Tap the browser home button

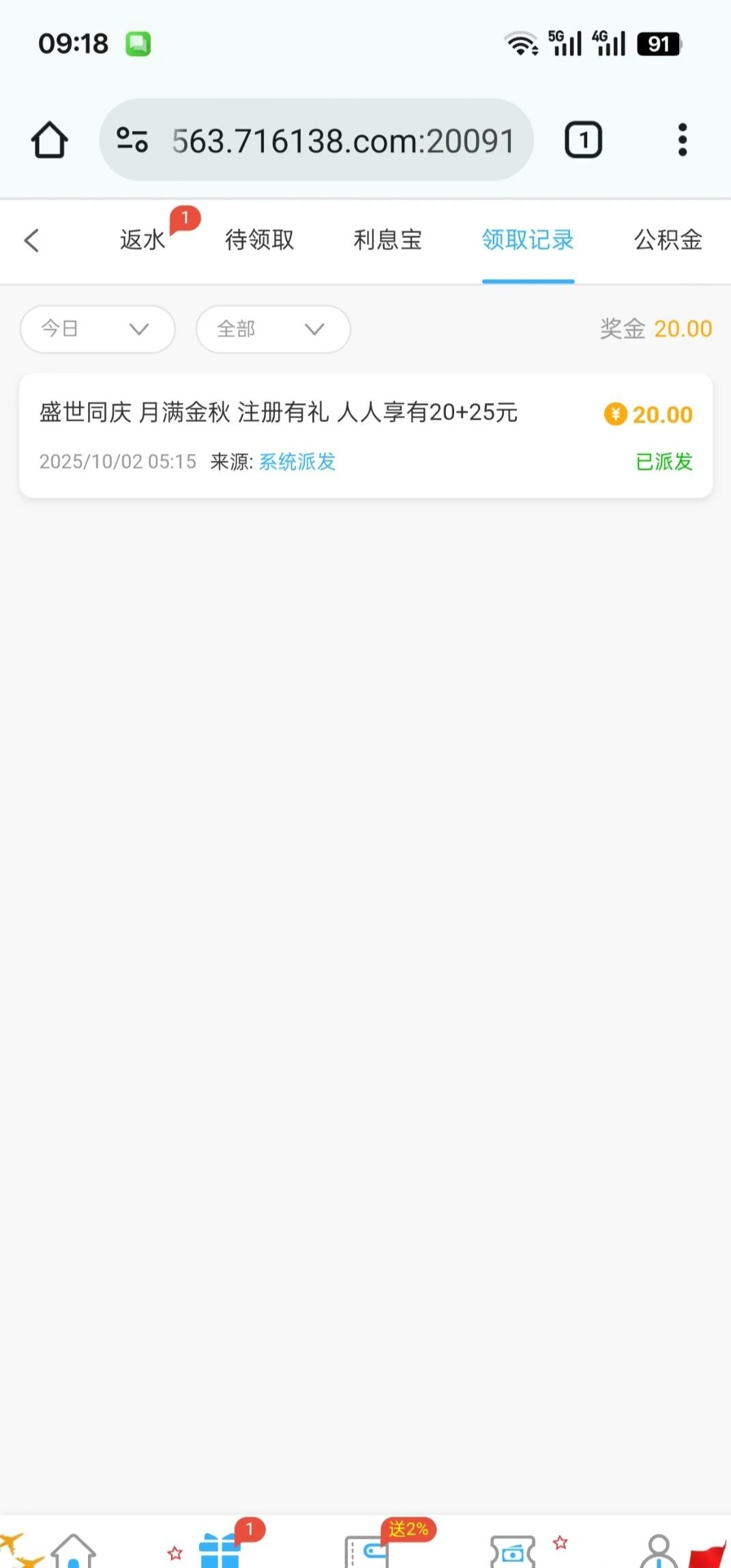pos(50,140)
